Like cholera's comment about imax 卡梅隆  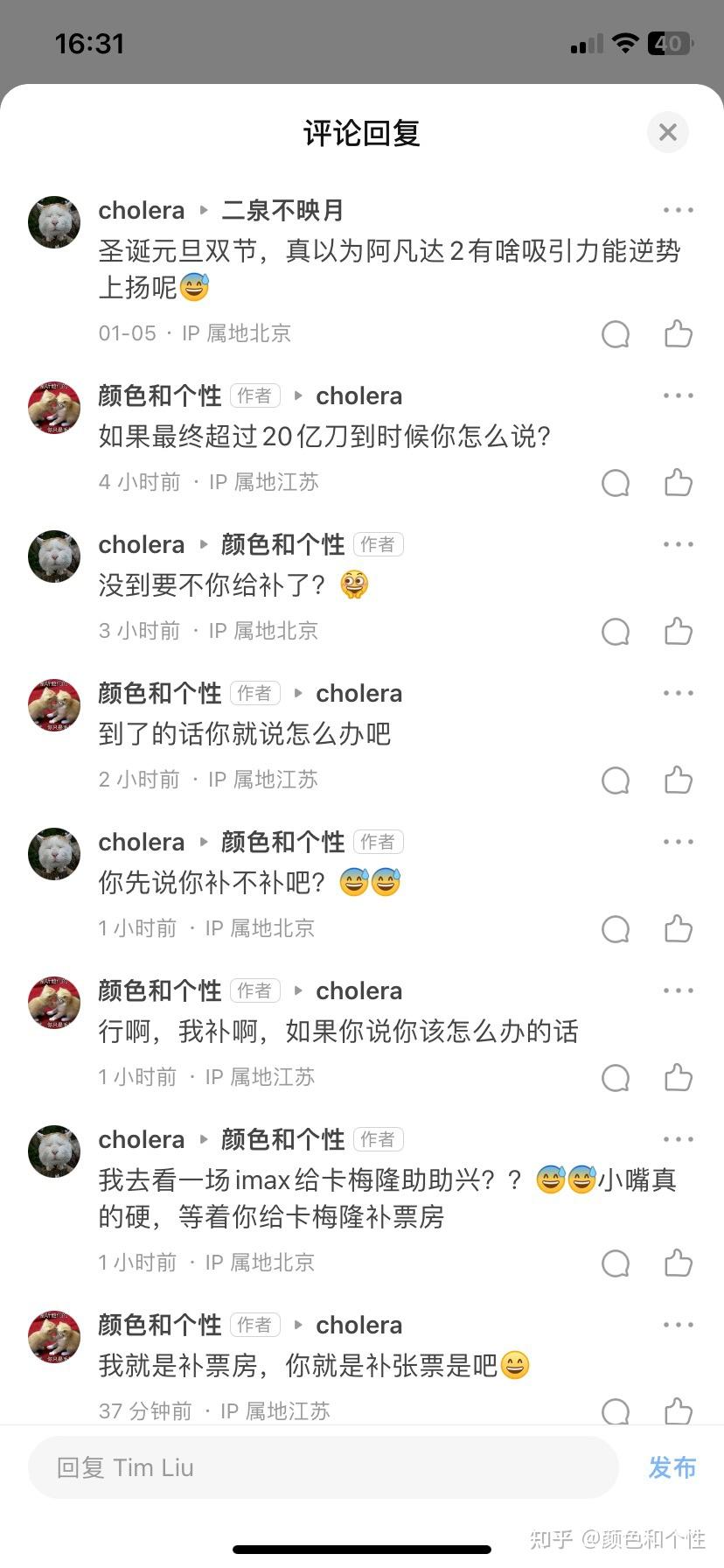click(679, 1263)
